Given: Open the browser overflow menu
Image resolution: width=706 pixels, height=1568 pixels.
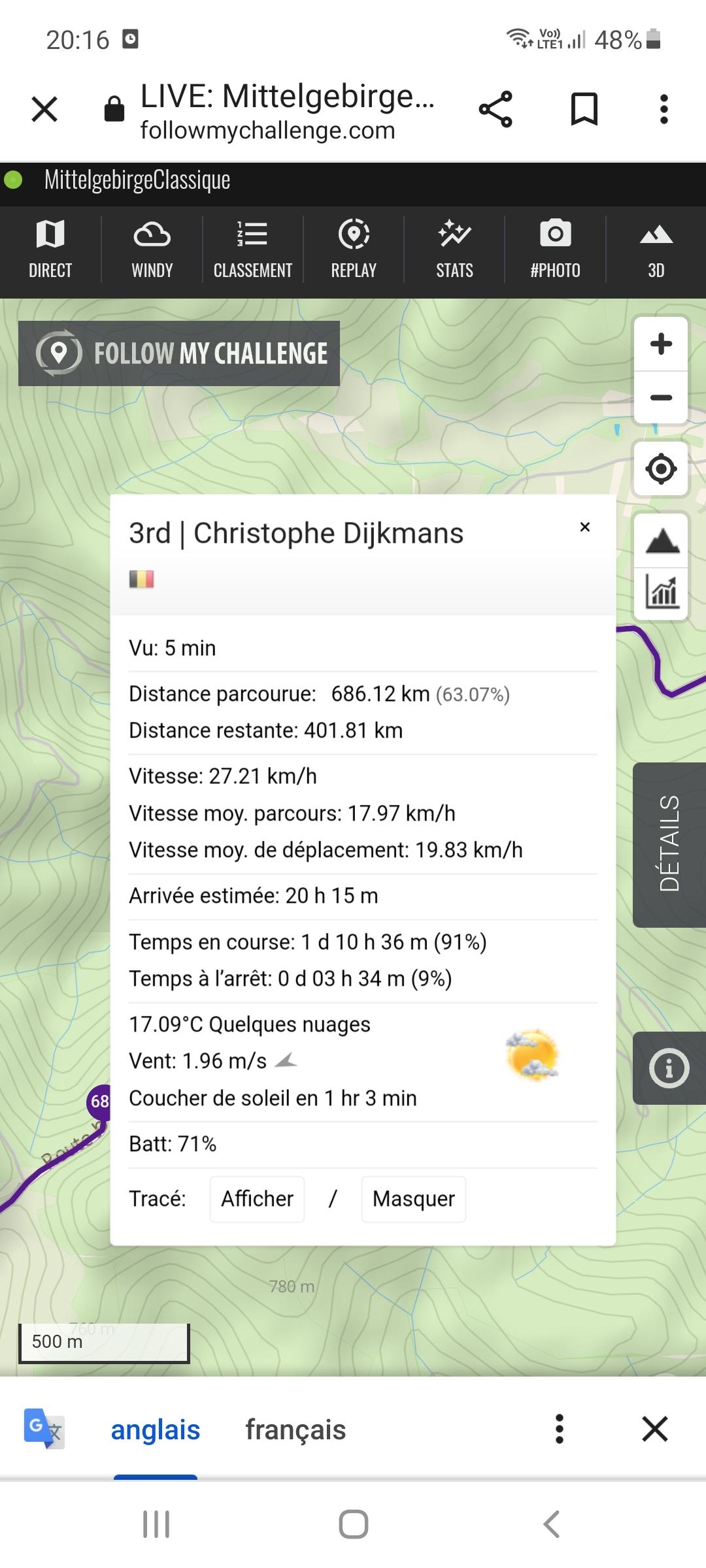Looking at the screenshot, I should (664, 109).
